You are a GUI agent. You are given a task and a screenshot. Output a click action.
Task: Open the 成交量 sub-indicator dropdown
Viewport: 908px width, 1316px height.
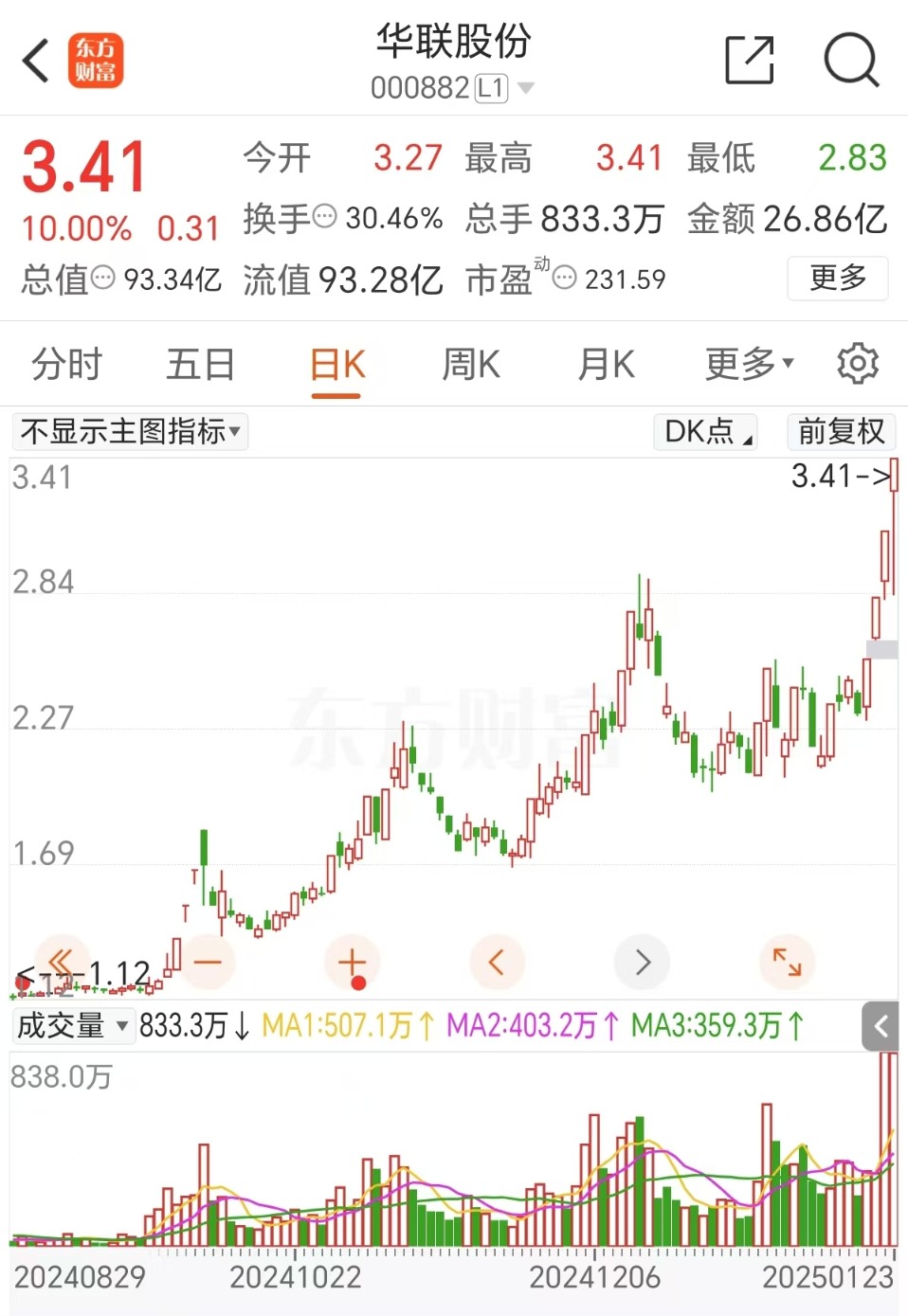(x=72, y=1026)
